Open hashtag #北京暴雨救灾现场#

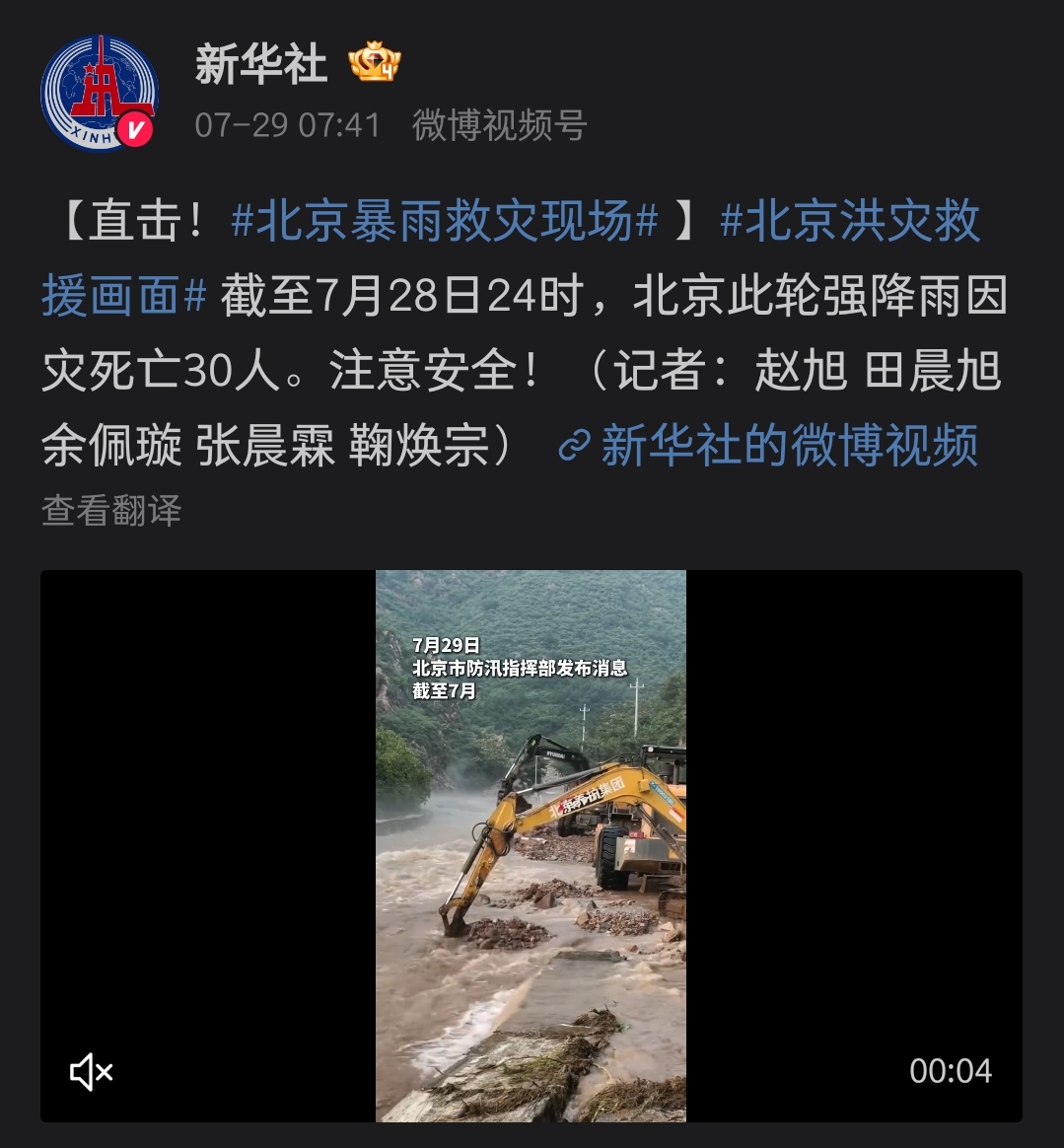click(444, 221)
